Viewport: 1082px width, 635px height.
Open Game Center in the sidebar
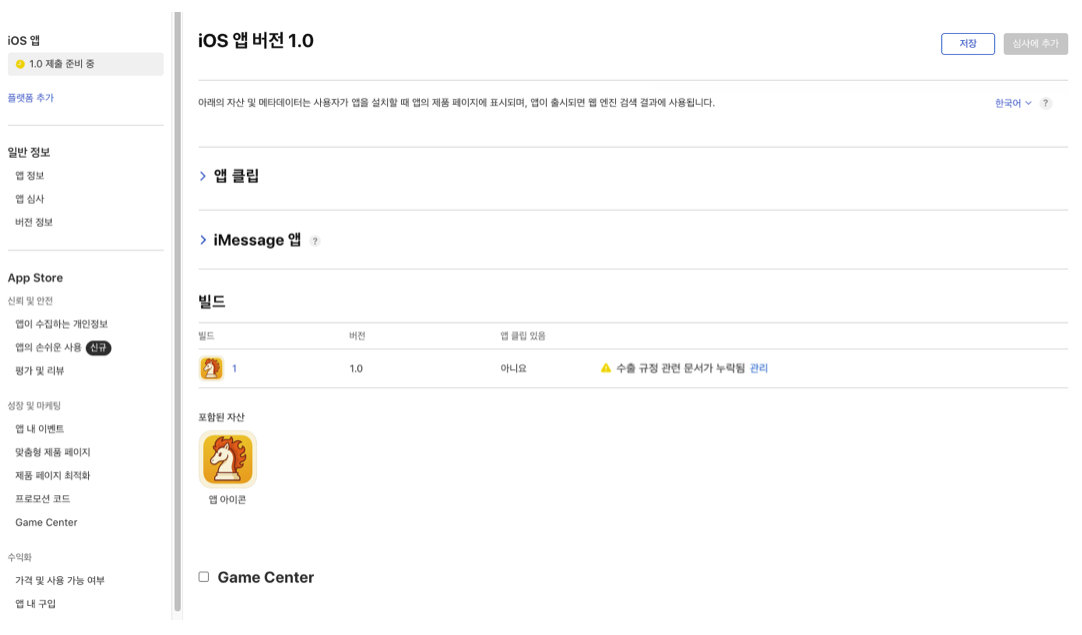coord(46,522)
